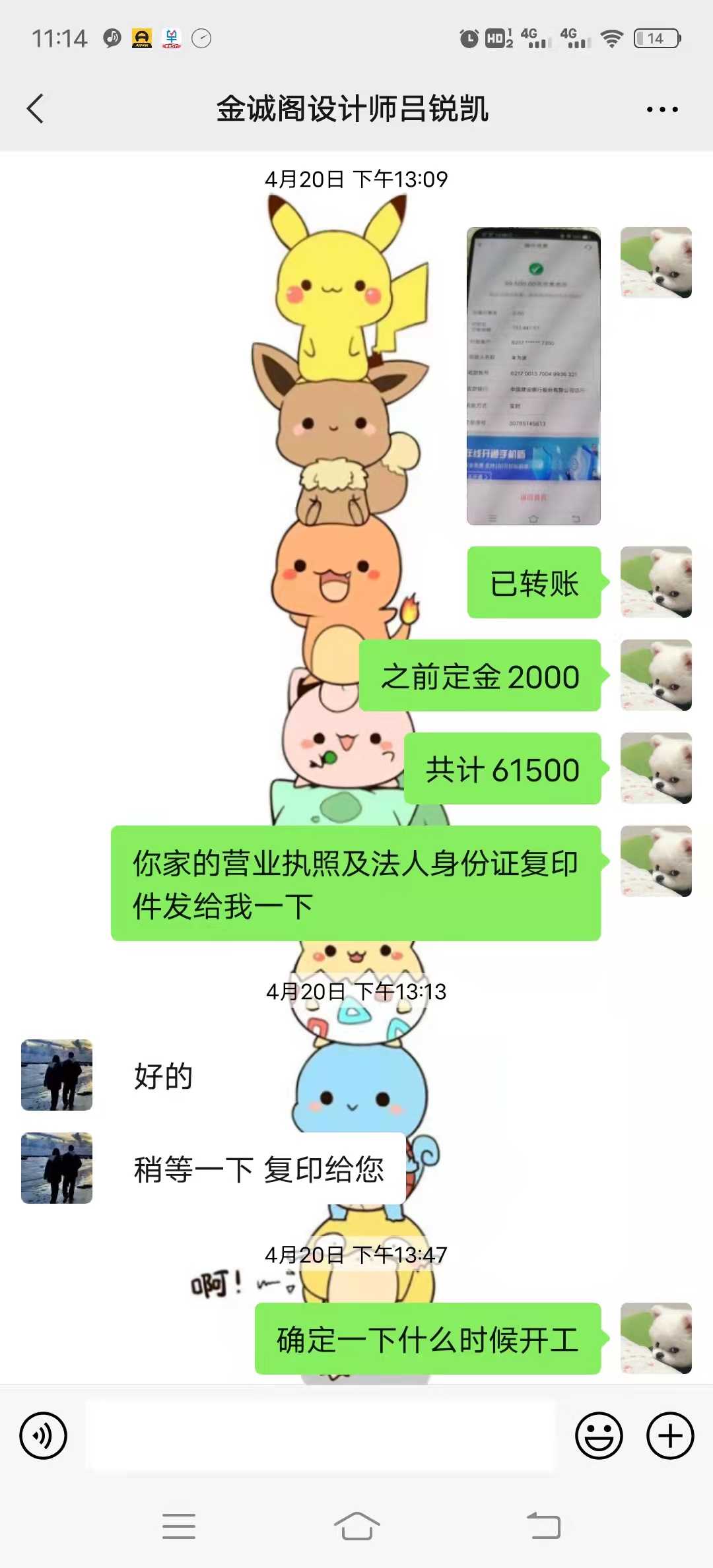Open the contact's avatar beside 好的
Viewport: 713px width, 1568px height.
point(57,1075)
